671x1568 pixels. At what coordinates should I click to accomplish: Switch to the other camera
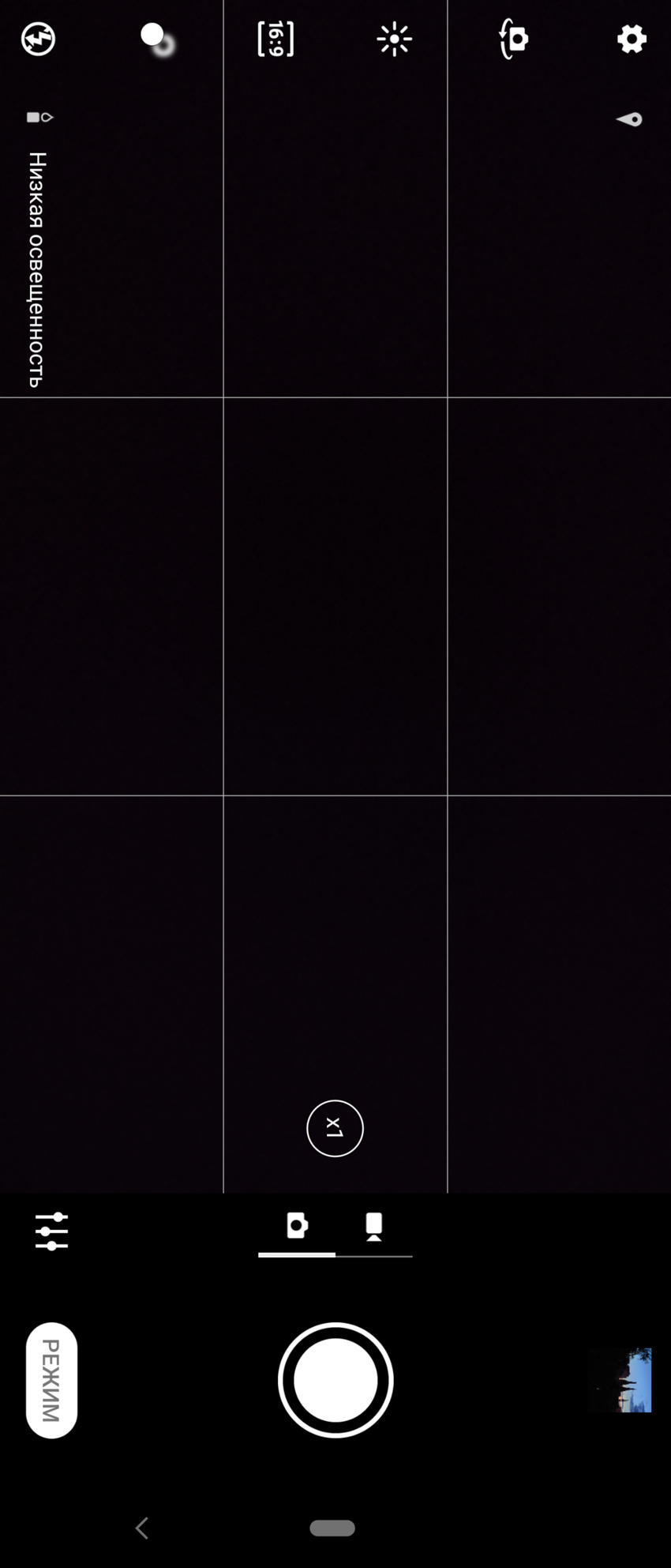[x=513, y=39]
